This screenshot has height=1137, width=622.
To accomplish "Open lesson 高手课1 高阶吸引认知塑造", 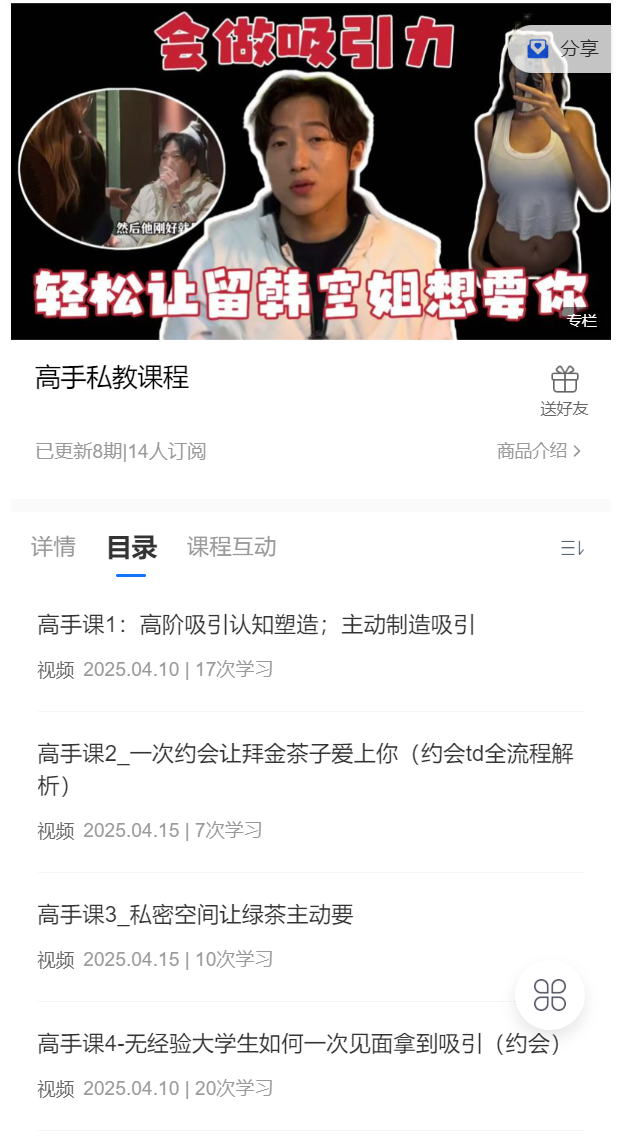I will click(256, 625).
